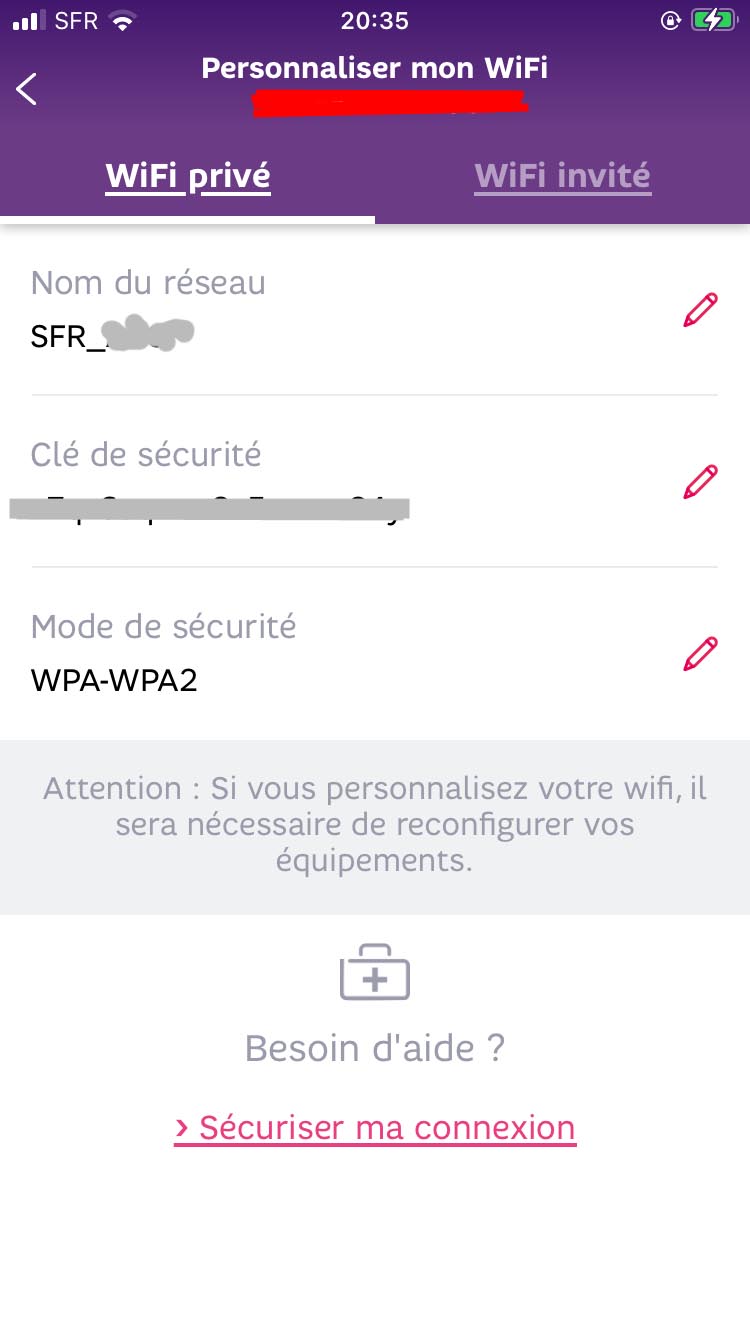Viewport: 750px width, 1334px height.
Task: Change the Mode de sécurité with pencil icon
Action: (699, 654)
